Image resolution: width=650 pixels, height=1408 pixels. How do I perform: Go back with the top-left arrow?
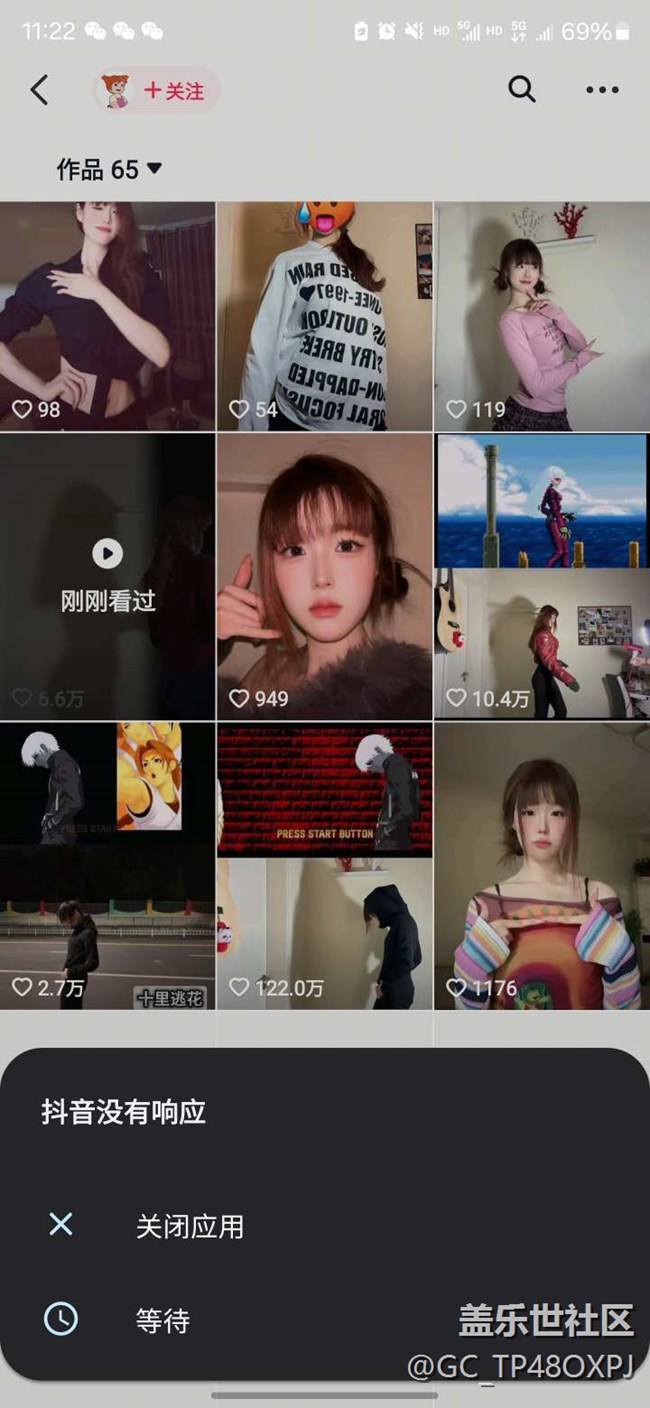pyautogui.click(x=39, y=90)
